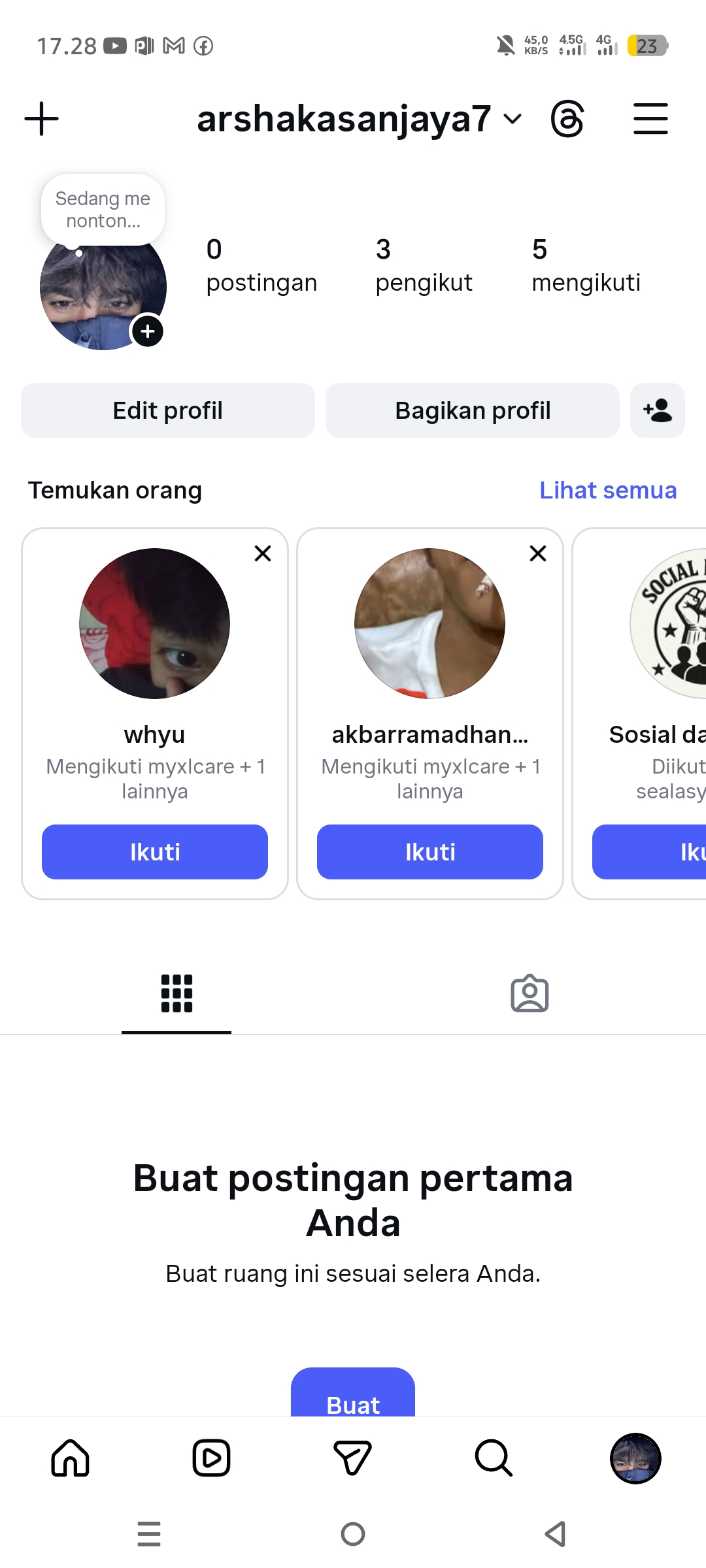The image size is (706, 1568).
Task: Dismiss the akbarramadhan suggestion card
Action: pyautogui.click(x=538, y=553)
